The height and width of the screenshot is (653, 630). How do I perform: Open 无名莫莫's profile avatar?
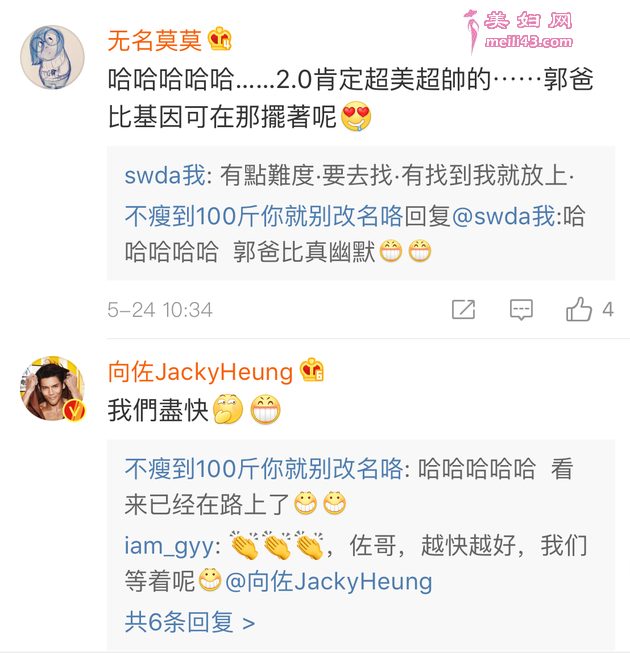pos(52,58)
